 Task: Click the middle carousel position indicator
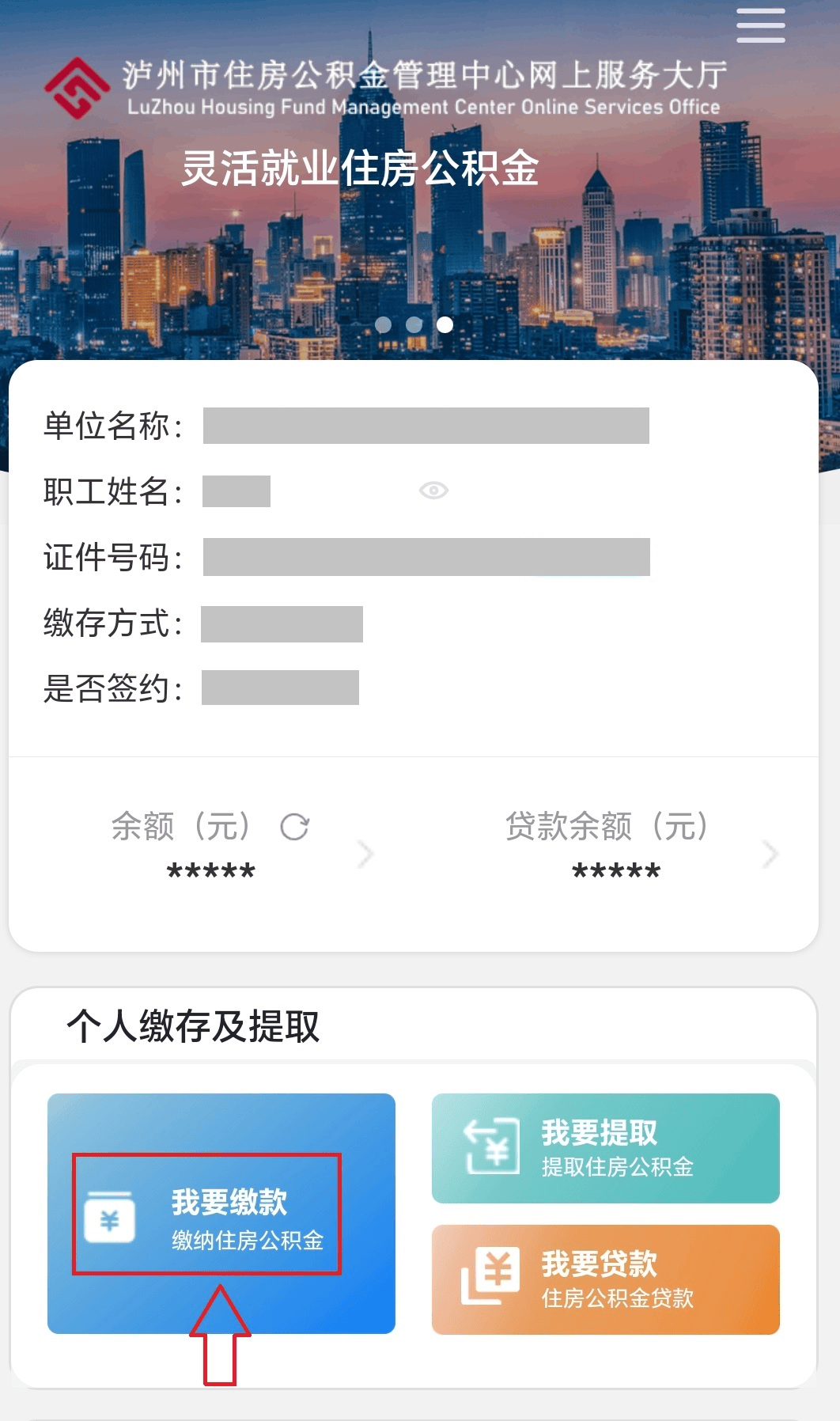[x=414, y=324]
